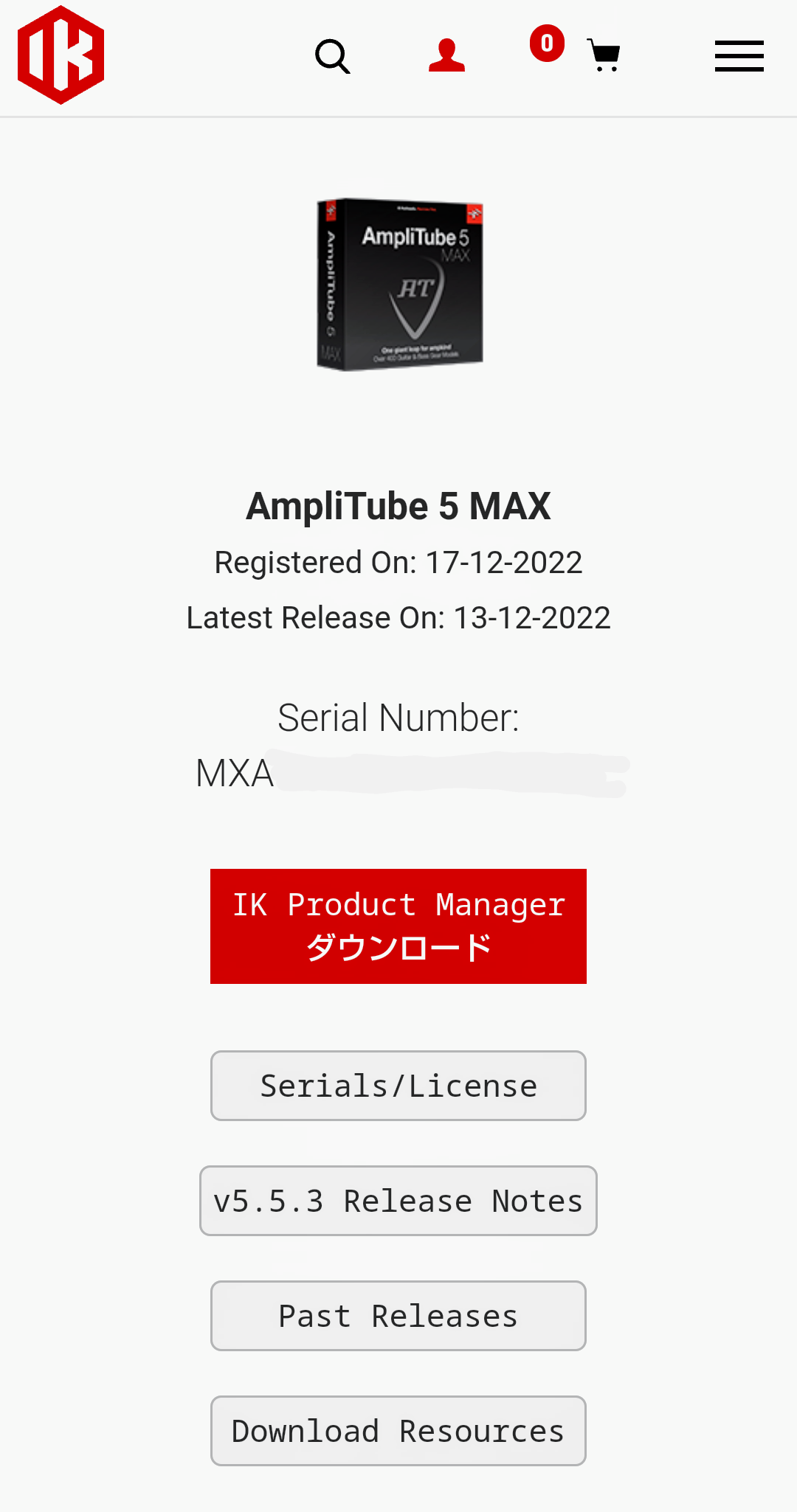Open the Serials/License page

click(398, 1085)
